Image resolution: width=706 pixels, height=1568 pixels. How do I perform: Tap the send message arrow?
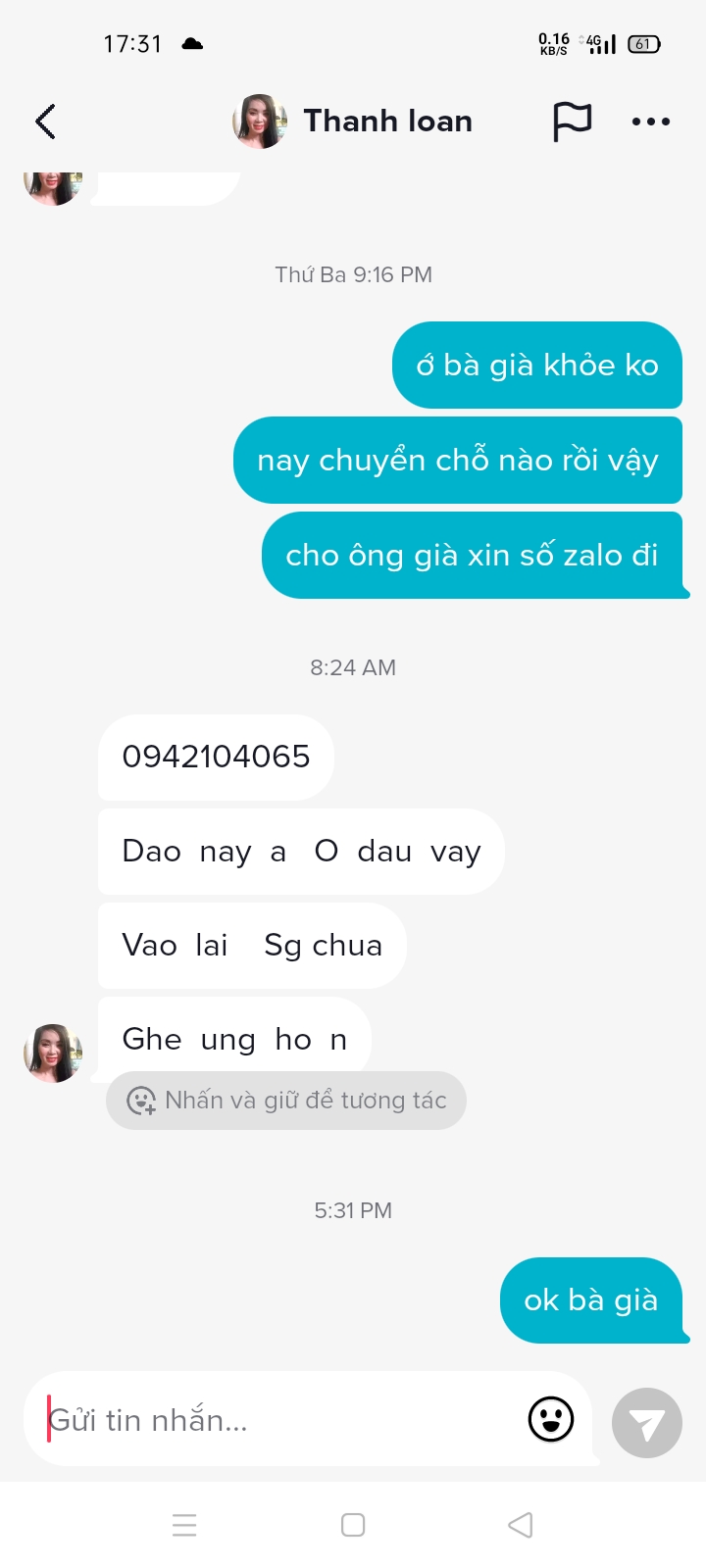tap(646, 1423)
